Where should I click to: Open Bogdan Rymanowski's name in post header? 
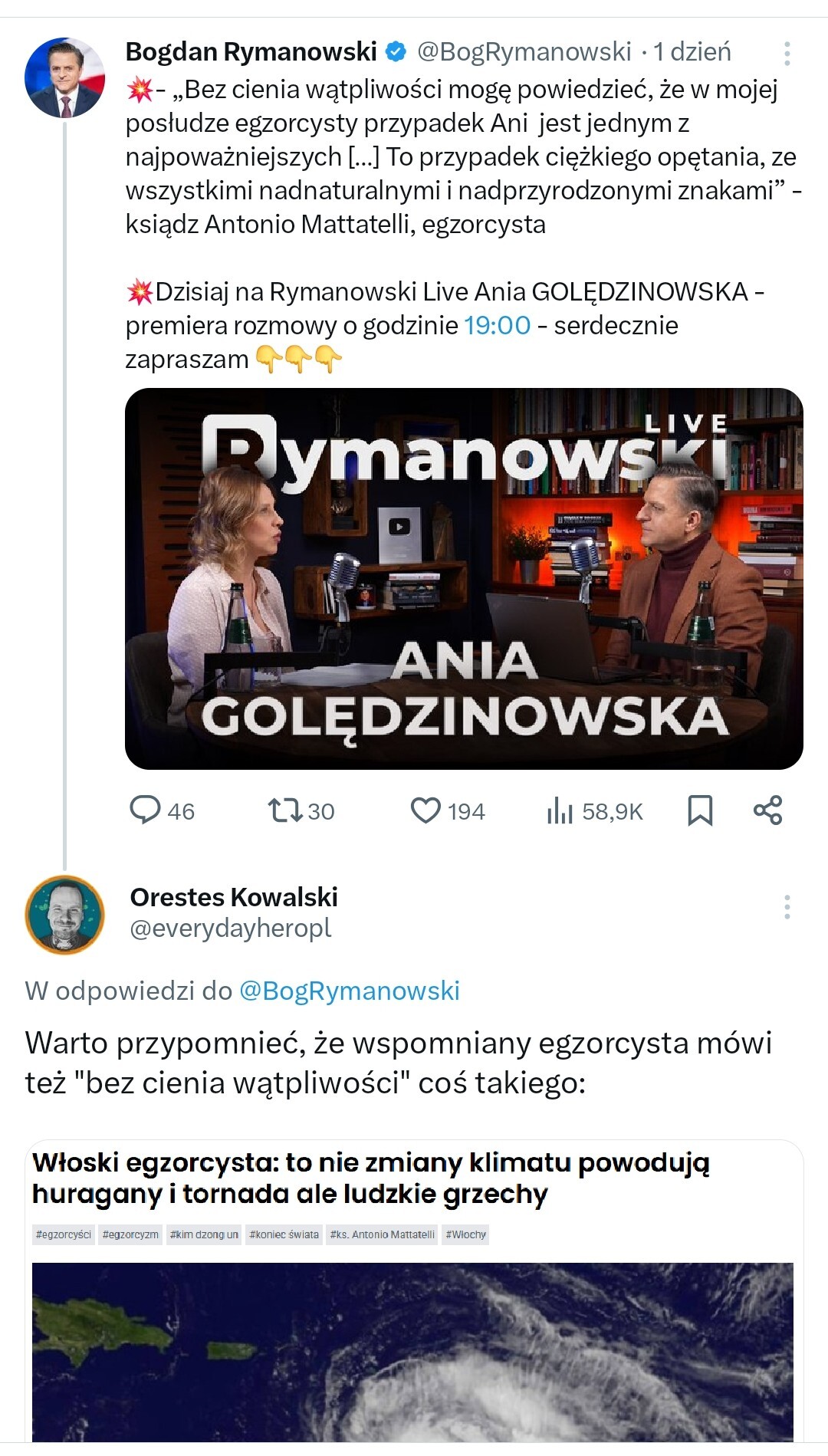click(251, 52)
